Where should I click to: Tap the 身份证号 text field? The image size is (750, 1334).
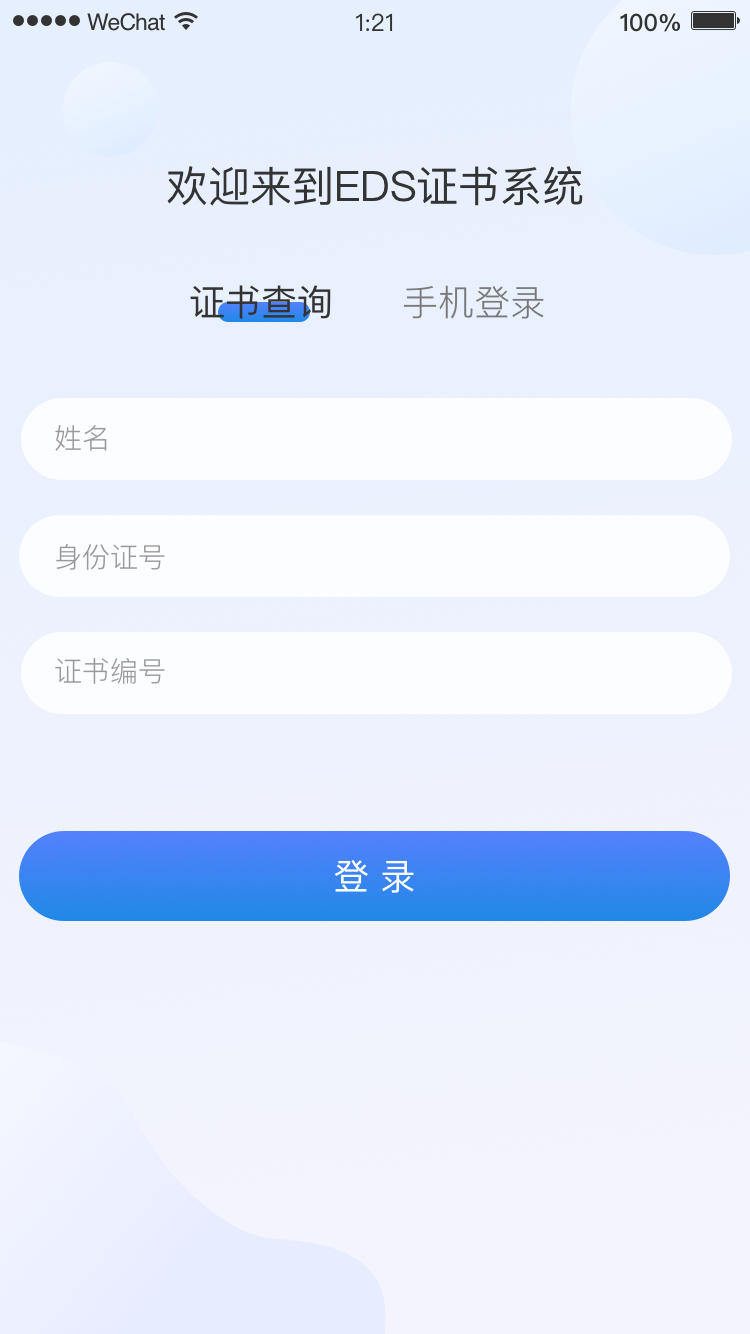pos(375,556)
